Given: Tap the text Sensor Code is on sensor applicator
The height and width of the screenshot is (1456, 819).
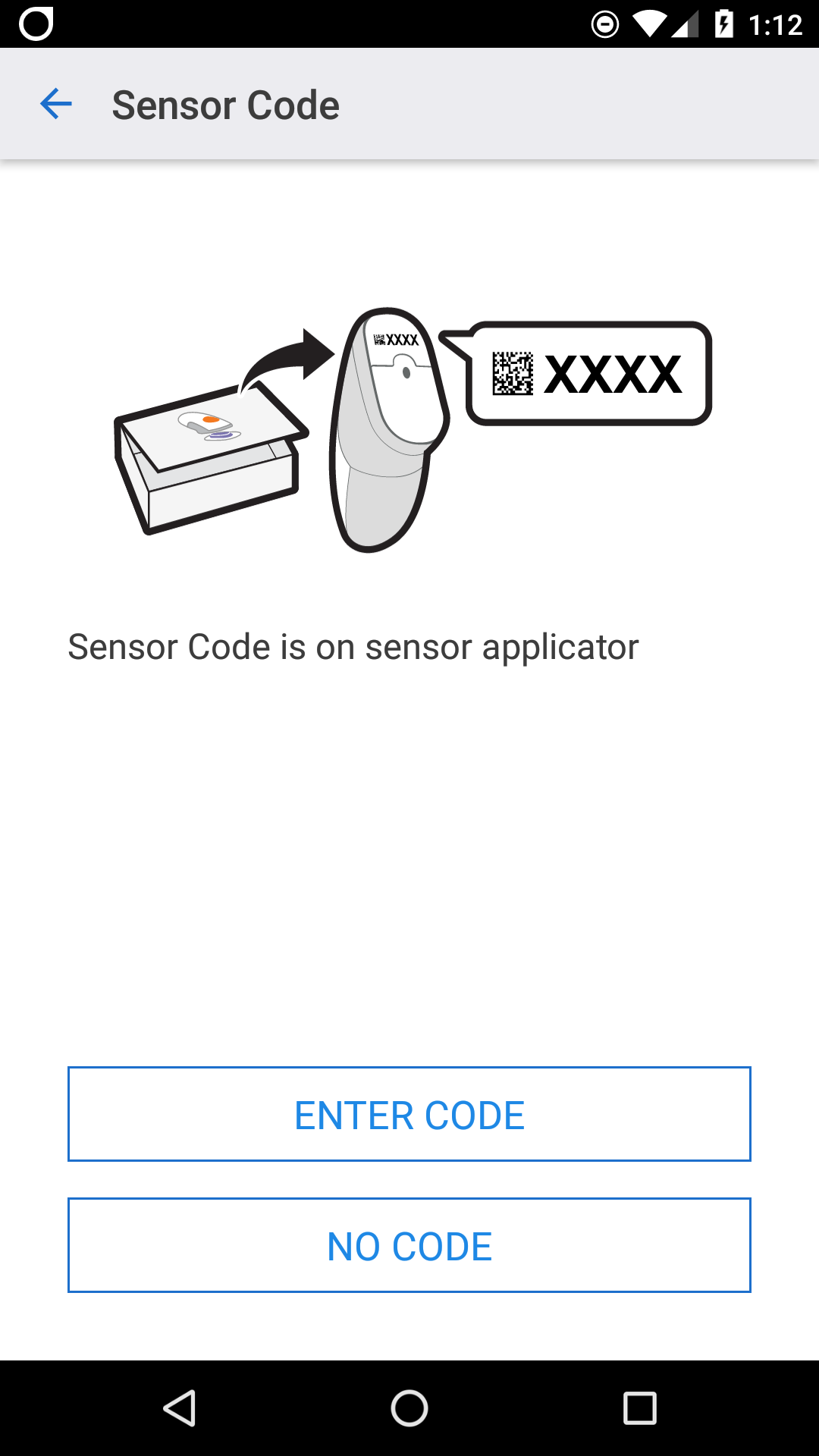Looking at the screenshot, I should [x=353, y=646].
